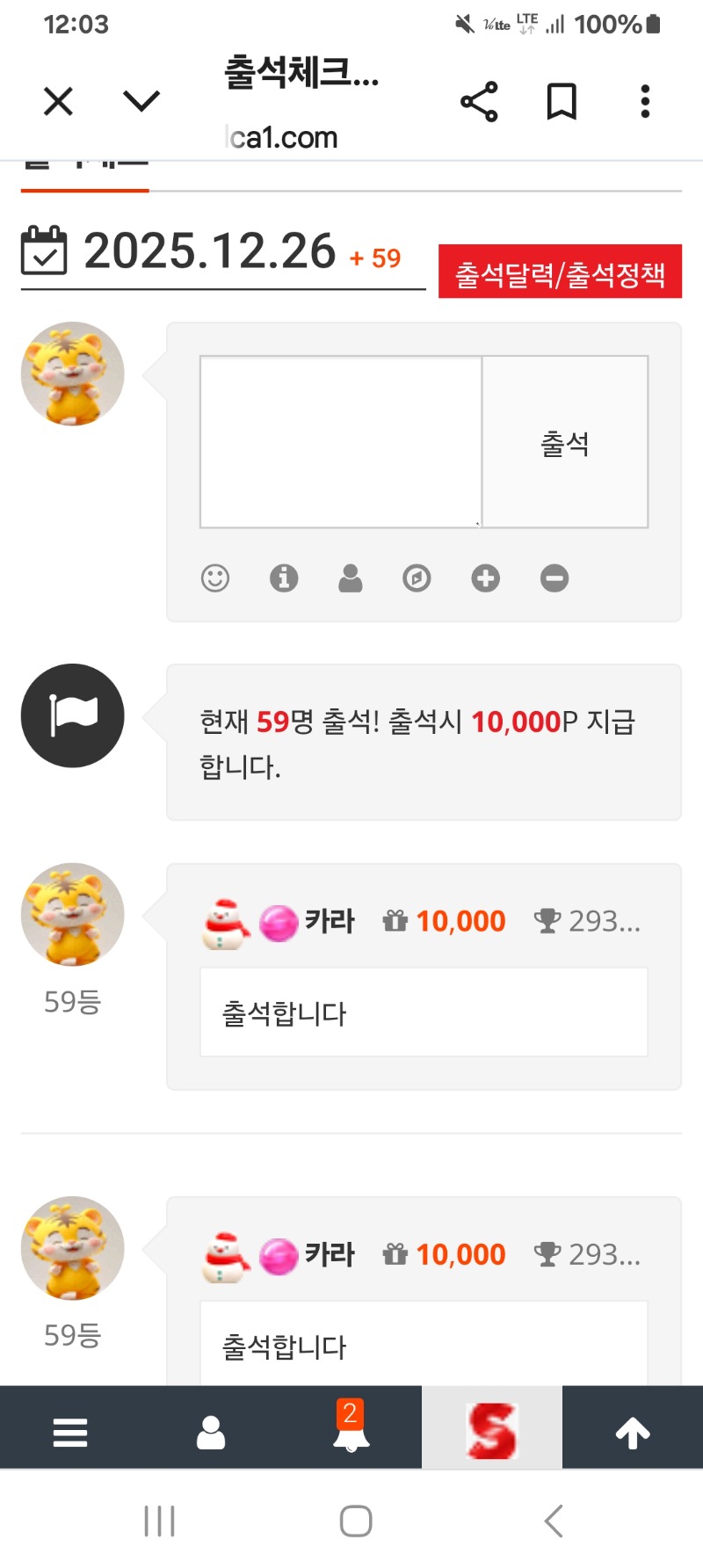Submit attendance with the 출석 button
The height and width of the screenshot is (1568, 703).
pos(565,441)
